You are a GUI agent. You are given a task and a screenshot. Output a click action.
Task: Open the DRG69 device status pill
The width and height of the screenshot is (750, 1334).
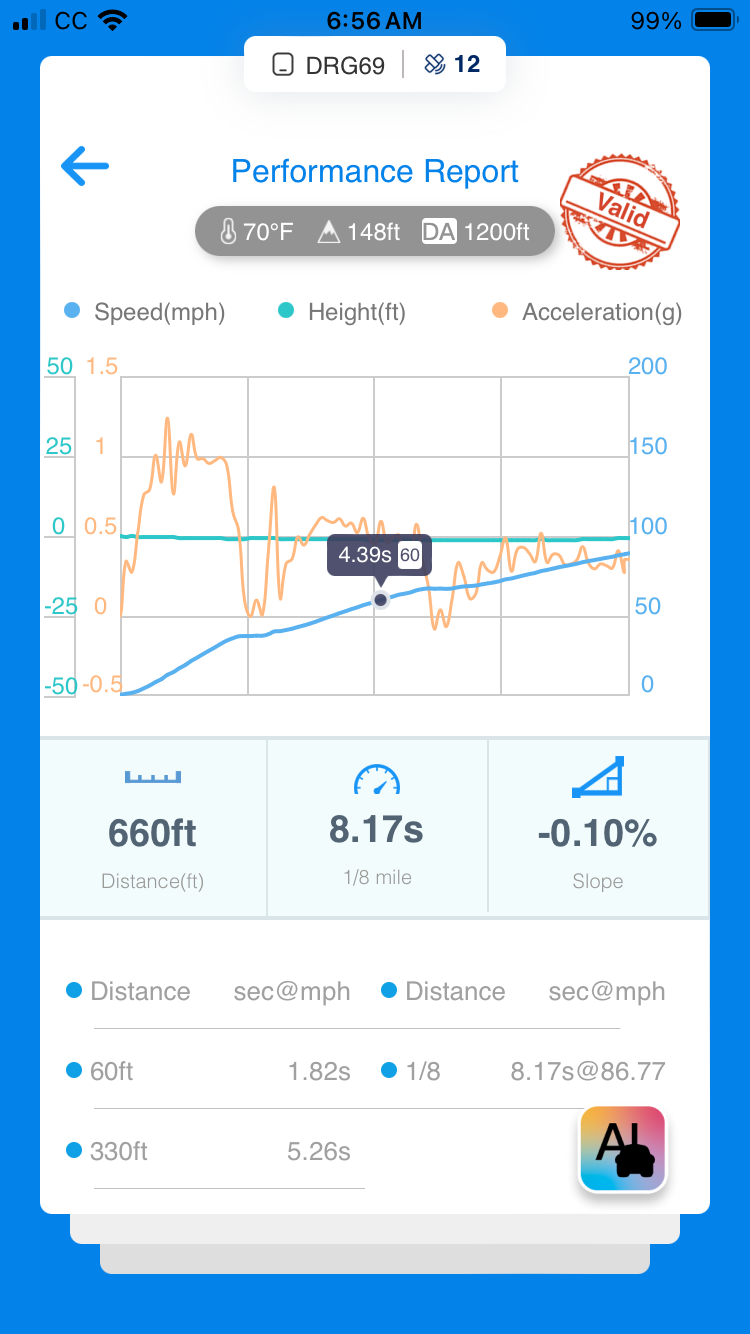pos(375,65)
